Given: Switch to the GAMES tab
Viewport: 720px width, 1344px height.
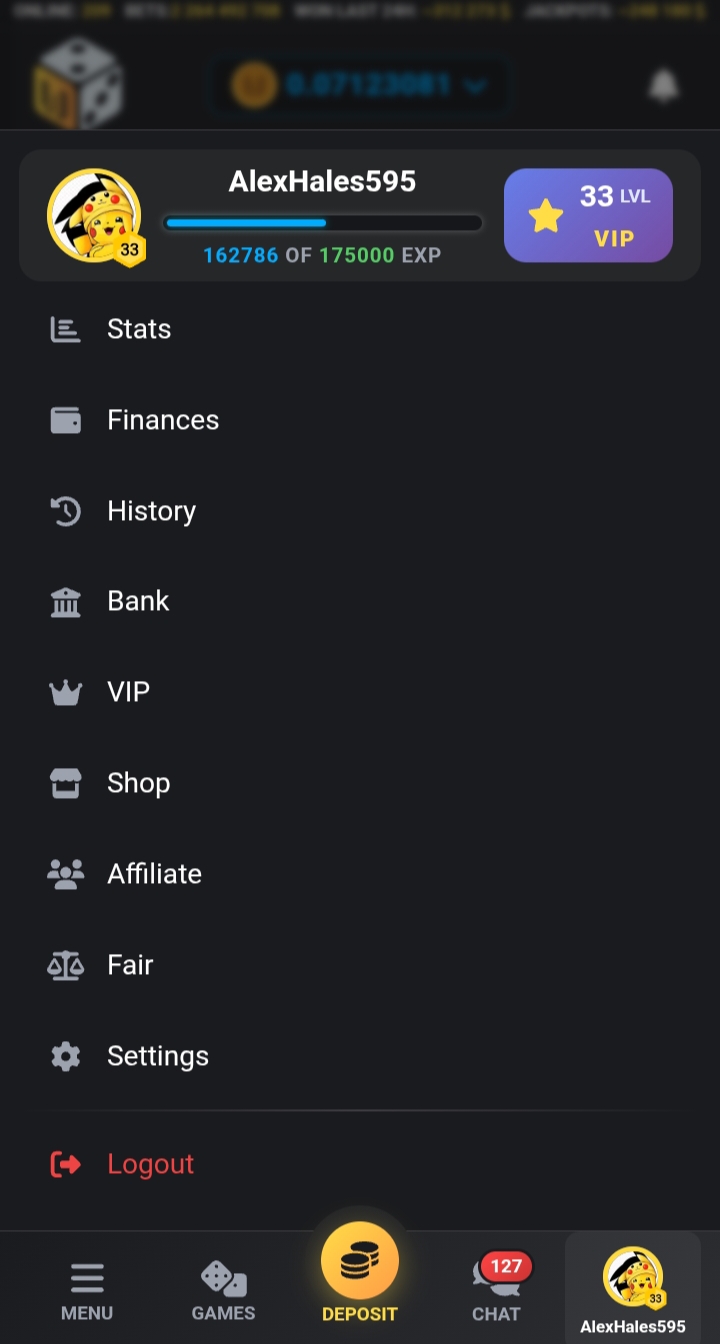Looking at the screenshot, I should [x=224, y=1290].
